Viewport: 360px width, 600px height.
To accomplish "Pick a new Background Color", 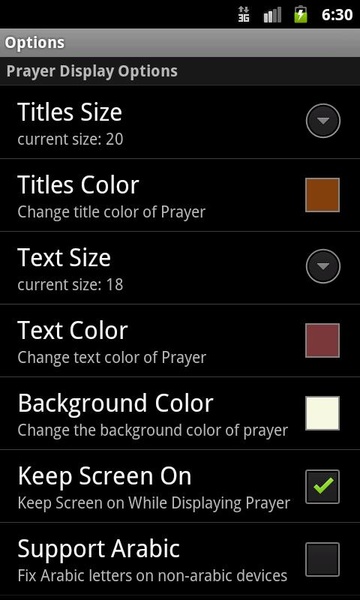I will (x=323, y=413).
